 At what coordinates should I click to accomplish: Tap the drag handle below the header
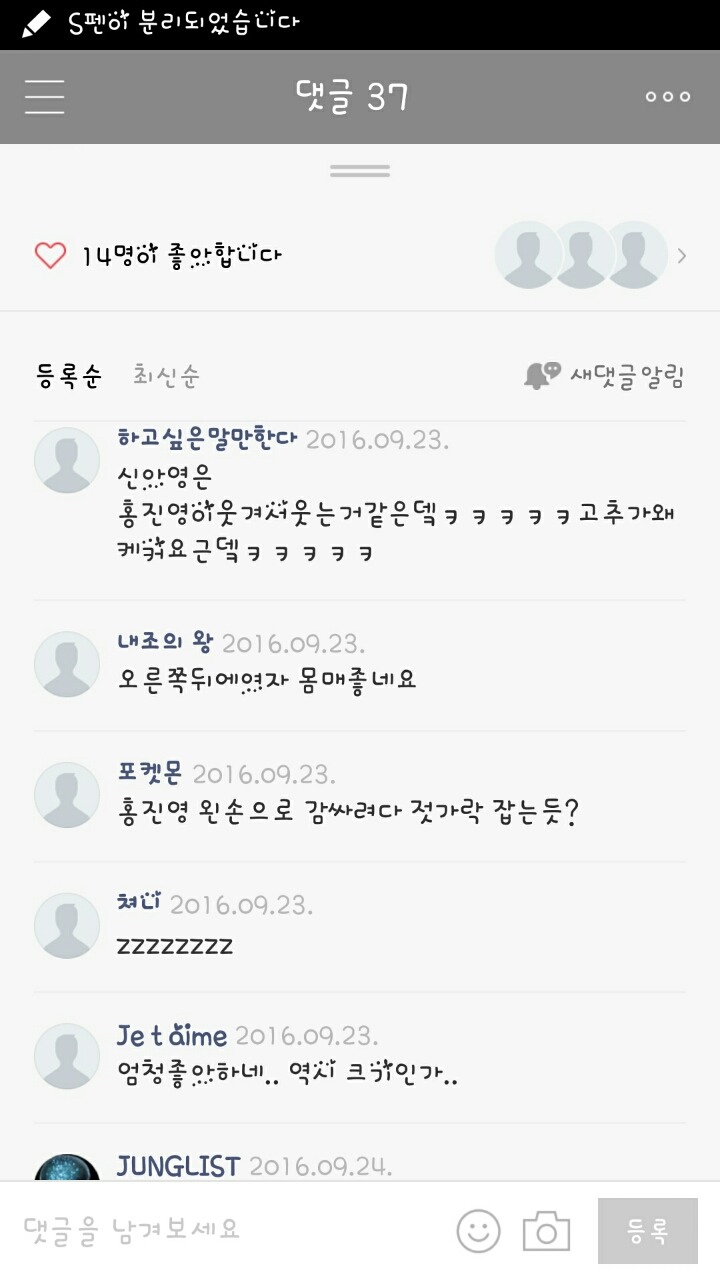(x=360, y=172)
